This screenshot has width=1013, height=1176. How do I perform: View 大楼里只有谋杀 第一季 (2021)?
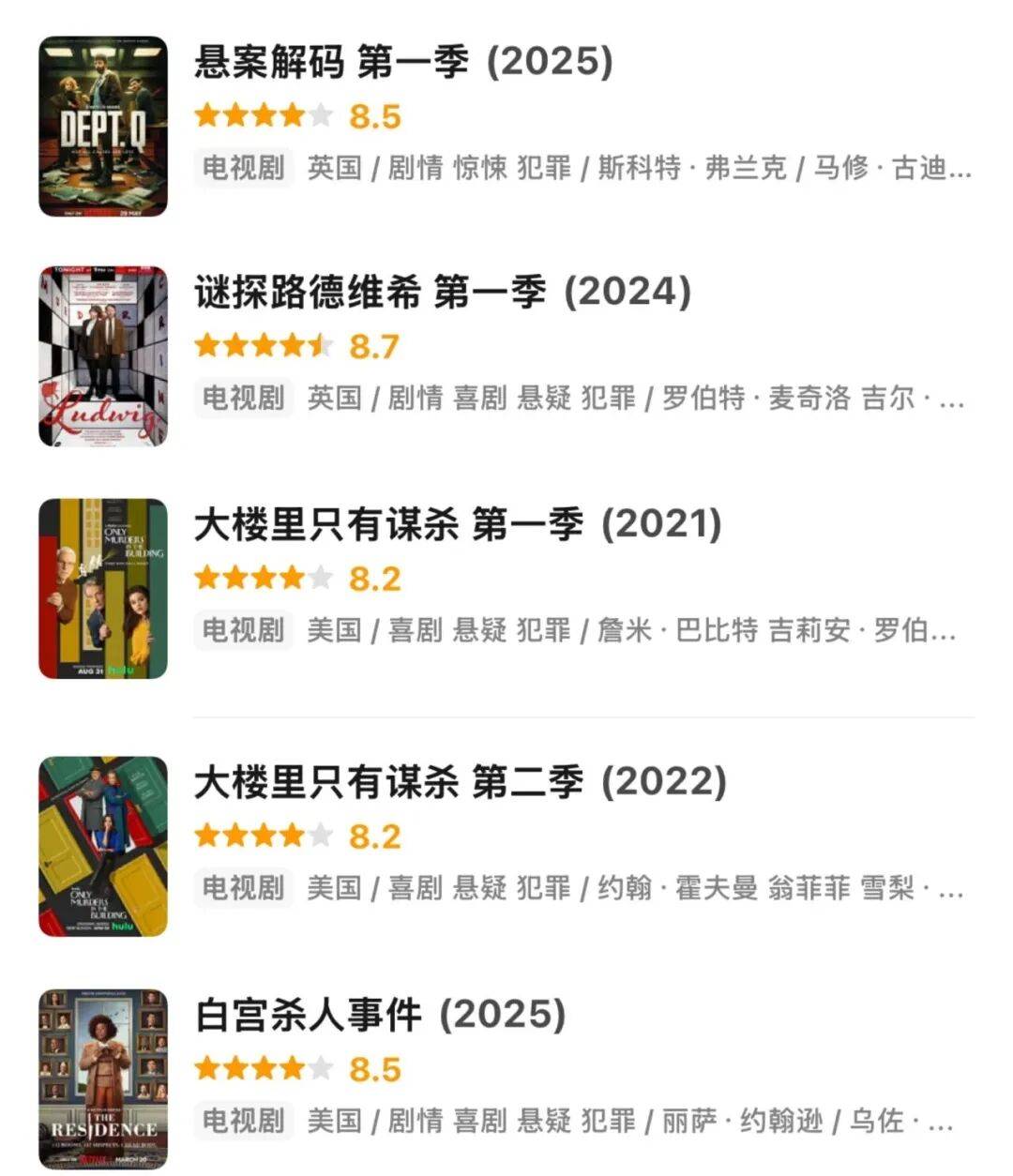point(458,525)
